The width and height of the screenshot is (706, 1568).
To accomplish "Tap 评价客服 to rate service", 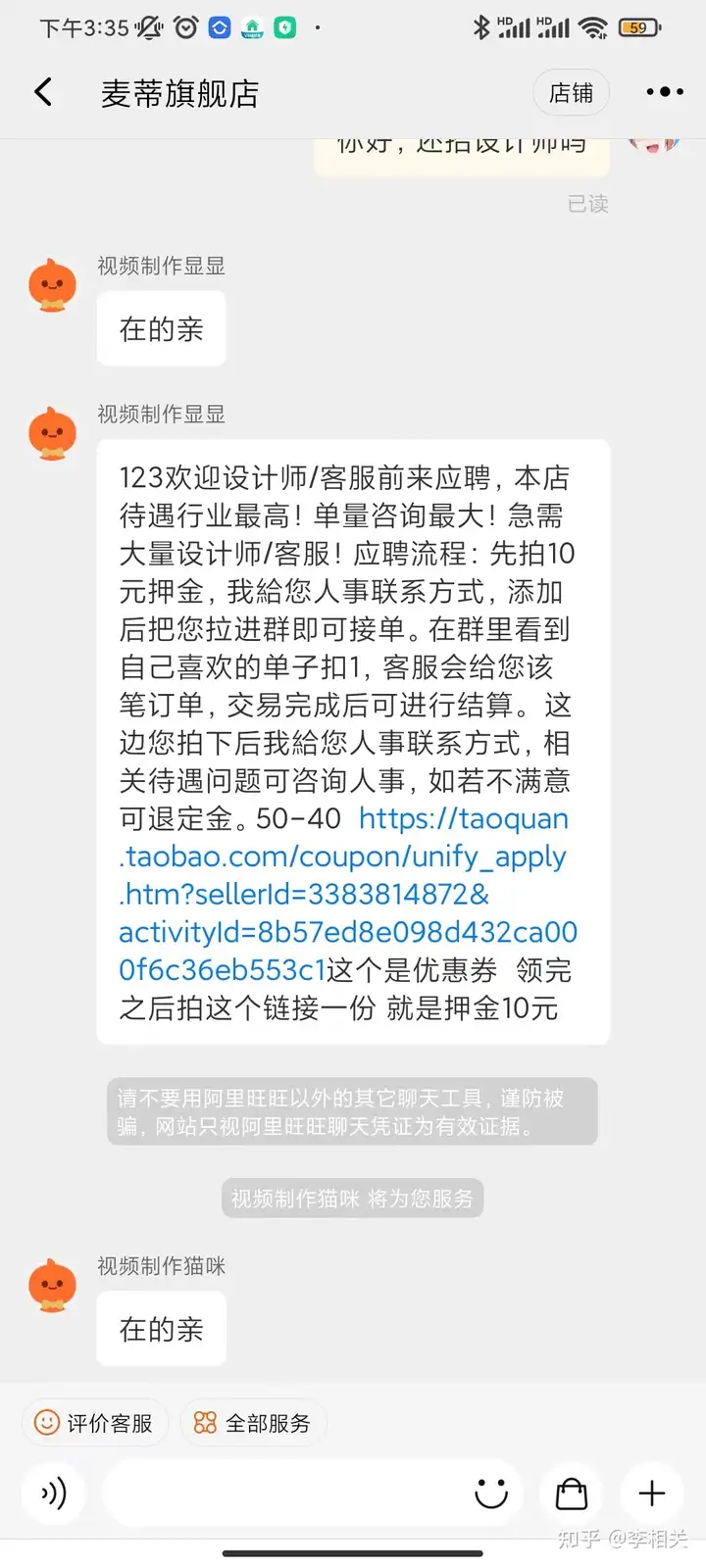I will coord(94,1422).
